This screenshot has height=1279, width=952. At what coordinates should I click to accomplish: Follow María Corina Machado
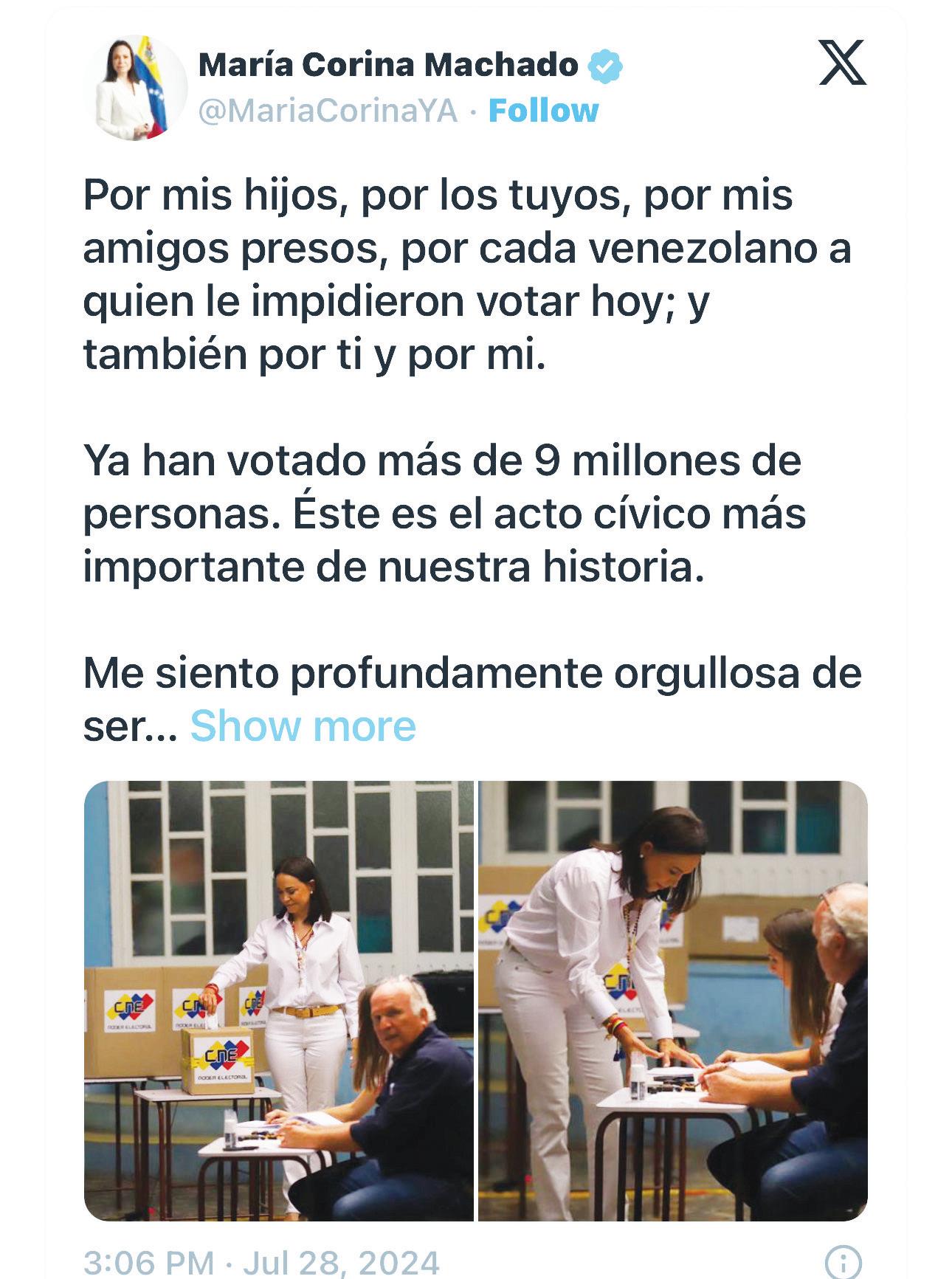543,111
